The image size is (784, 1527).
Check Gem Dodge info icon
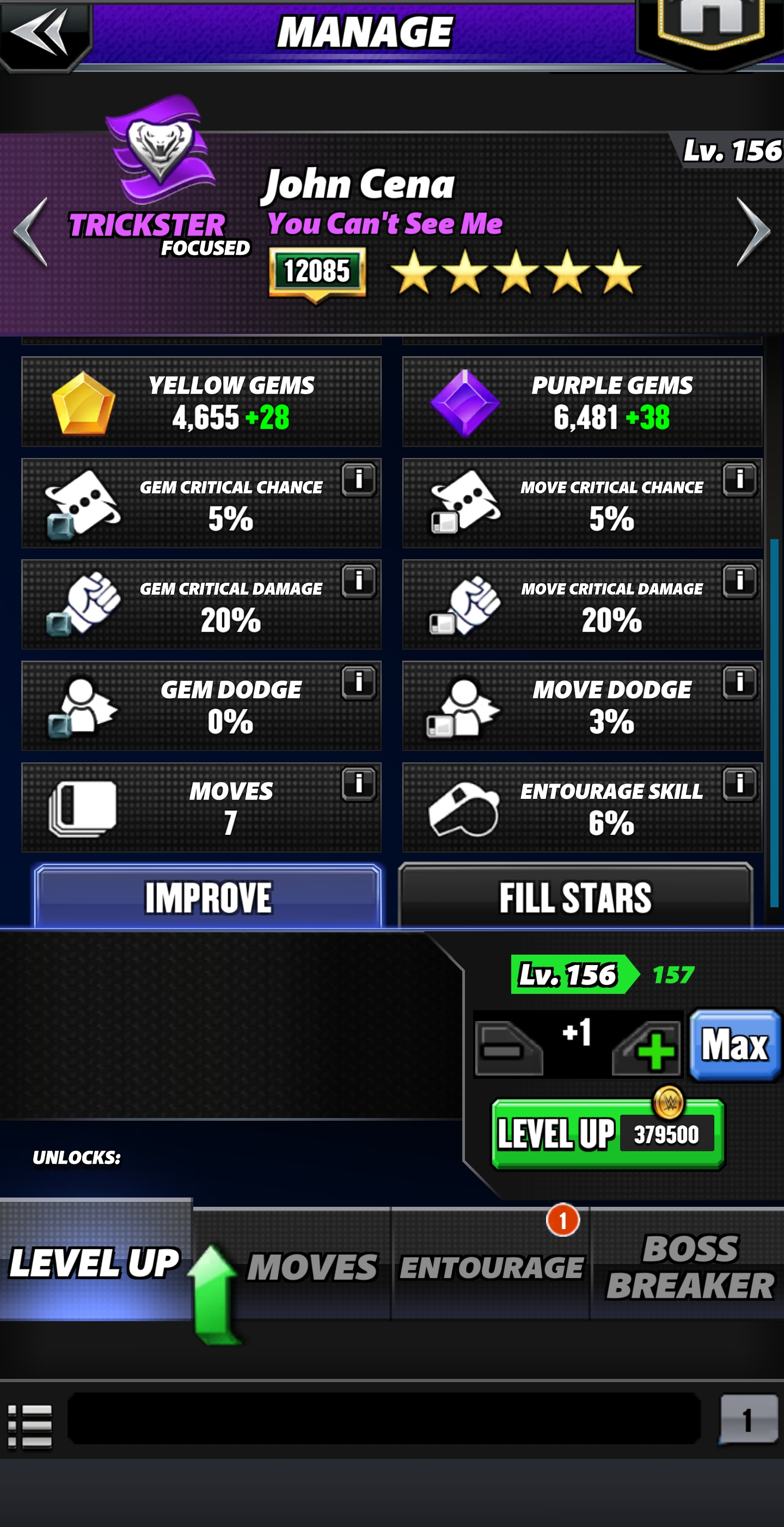(359, 682)
